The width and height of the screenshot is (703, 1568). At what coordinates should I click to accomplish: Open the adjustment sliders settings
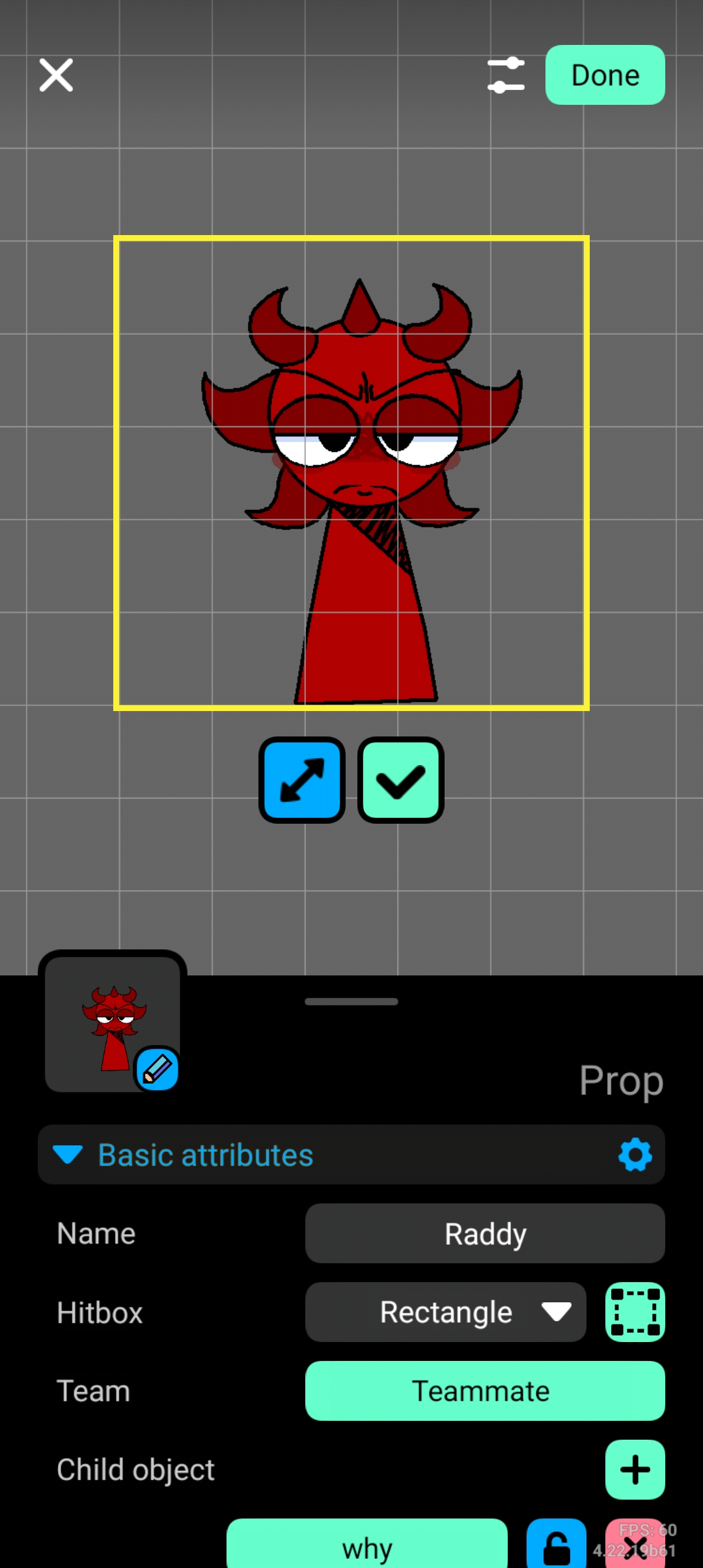pos(506,75)
